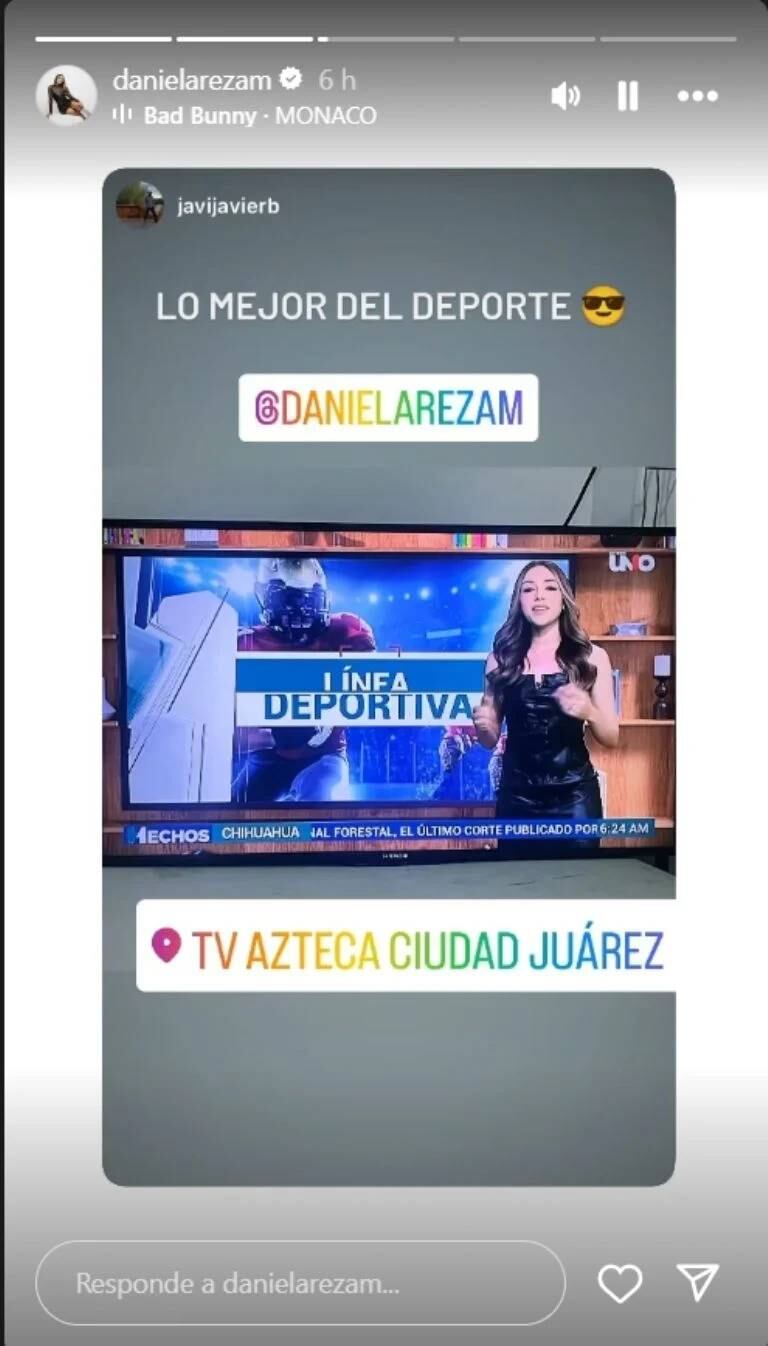Viewport: 768px width, 1346px height.
Task: Tap javijavierb's profile thumbnail
Action: click(140, 205)
